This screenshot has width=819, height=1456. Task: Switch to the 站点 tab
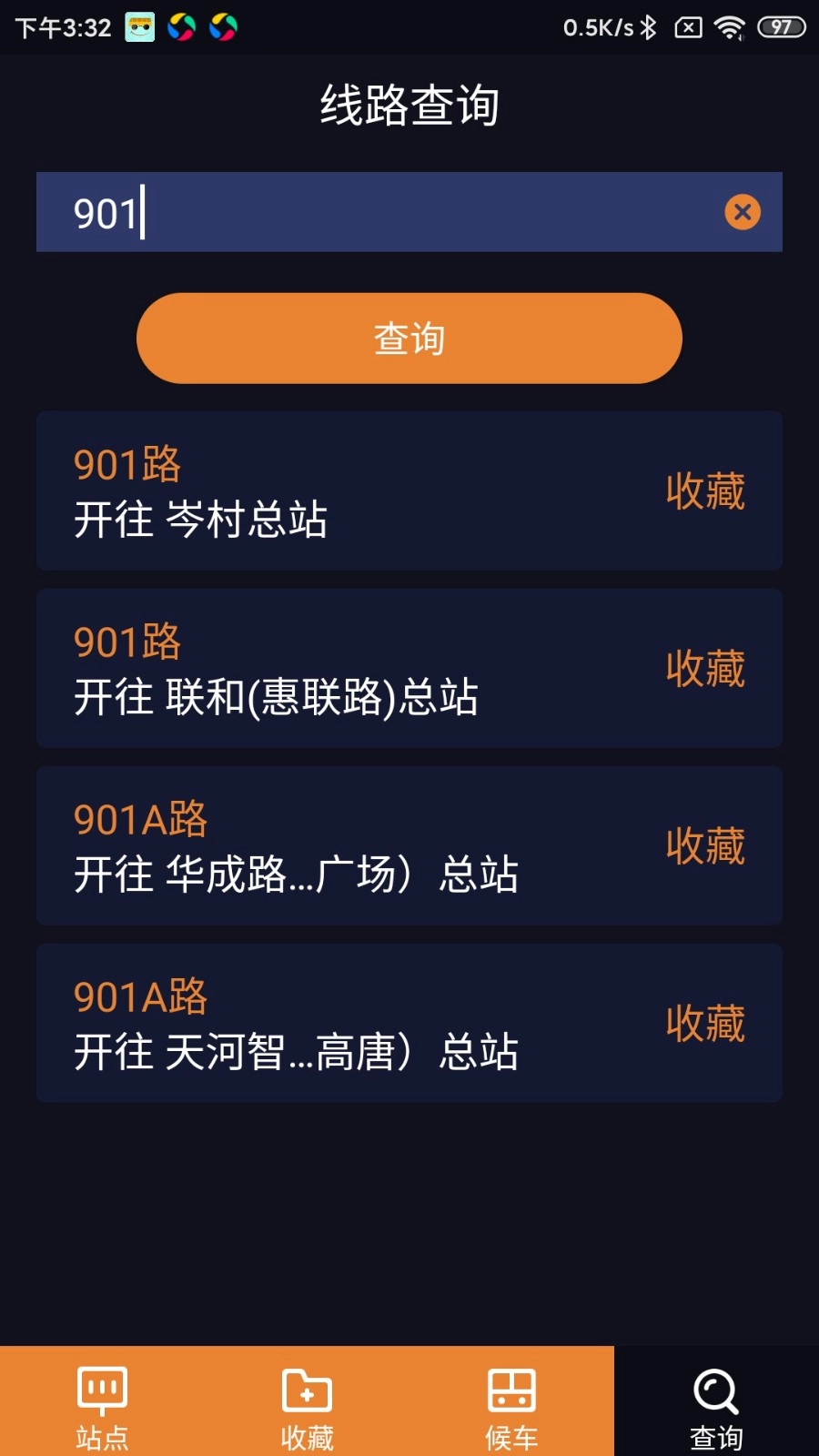(102, 1401)
